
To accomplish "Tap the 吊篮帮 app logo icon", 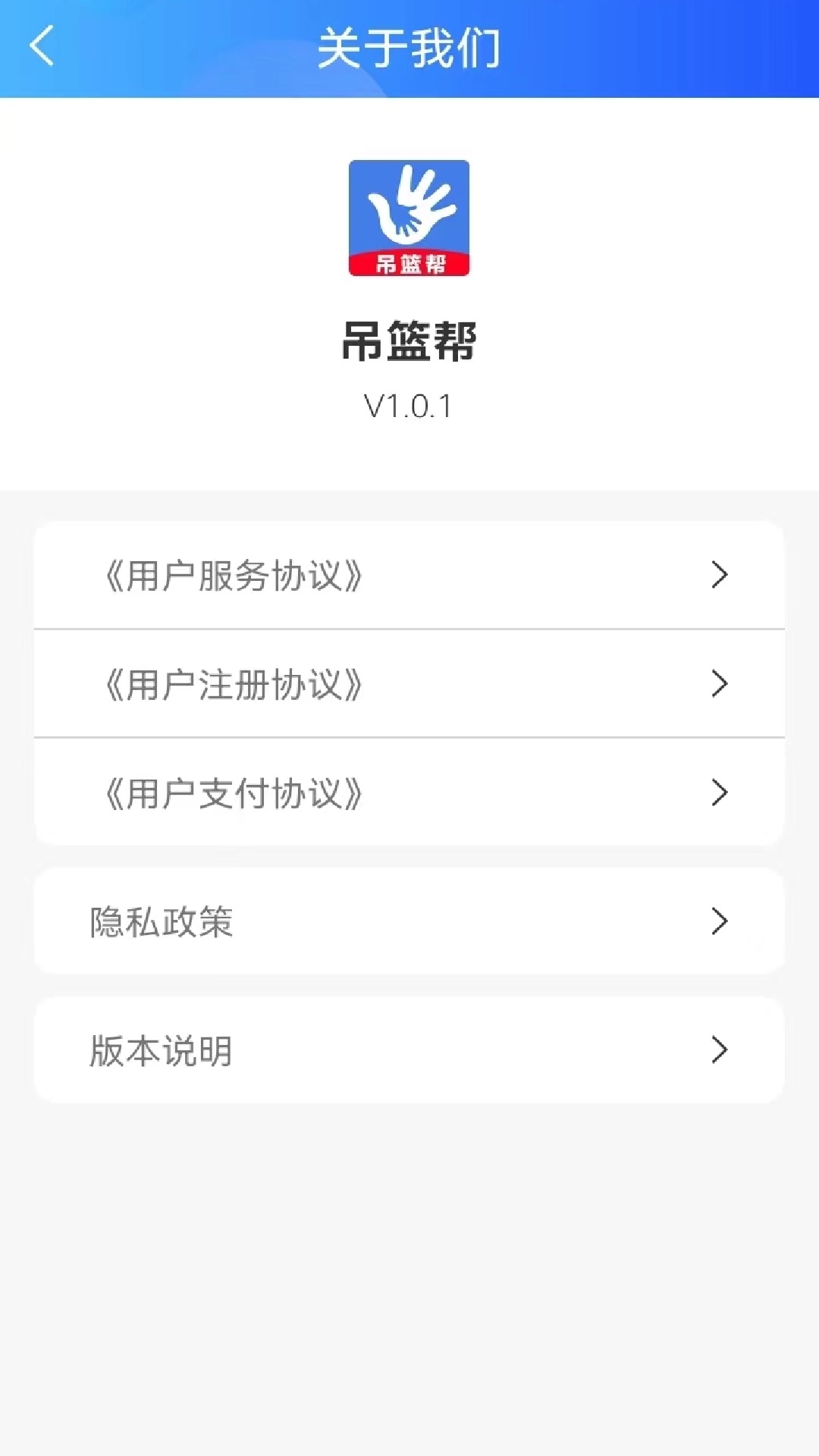I will coord(409,218).
